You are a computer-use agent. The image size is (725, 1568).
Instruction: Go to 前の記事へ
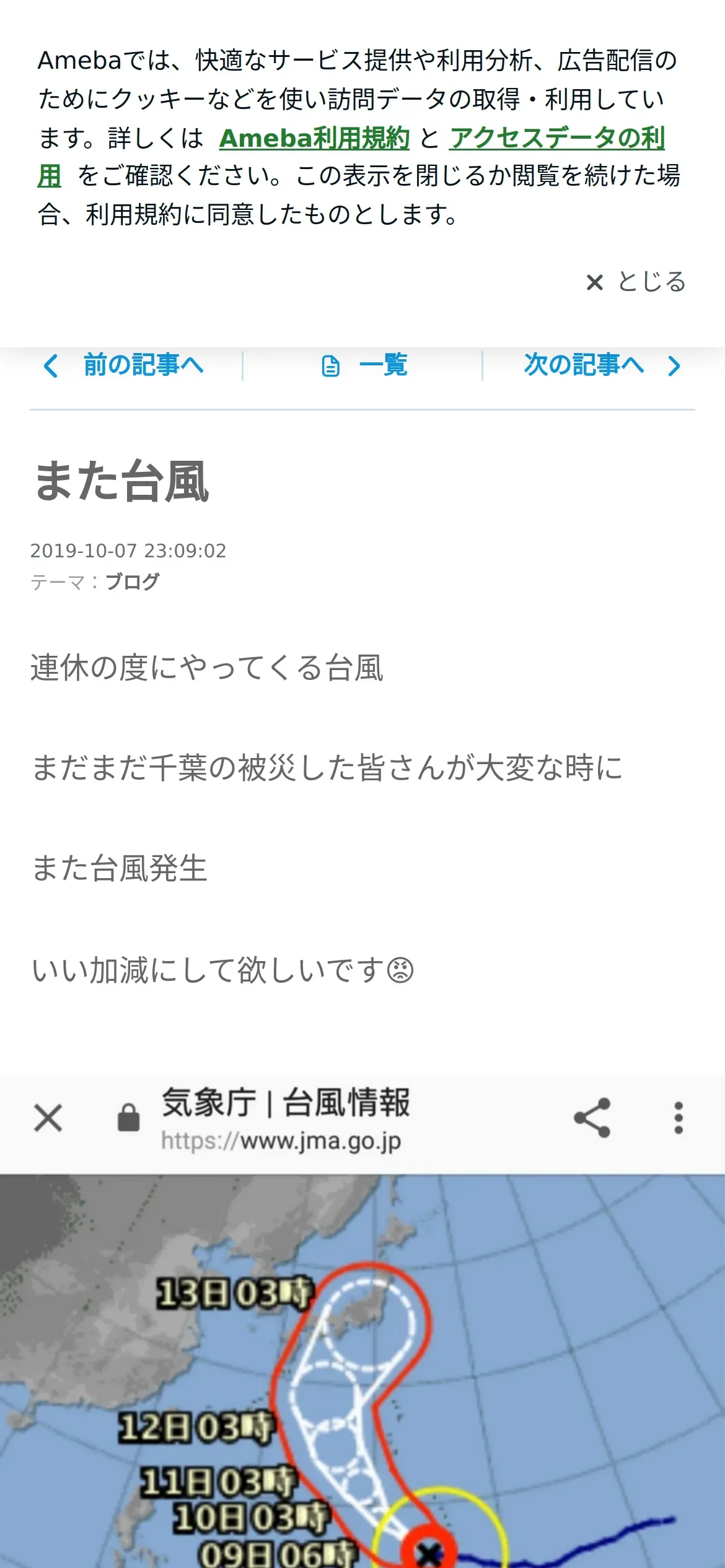[x=124, y=365]
